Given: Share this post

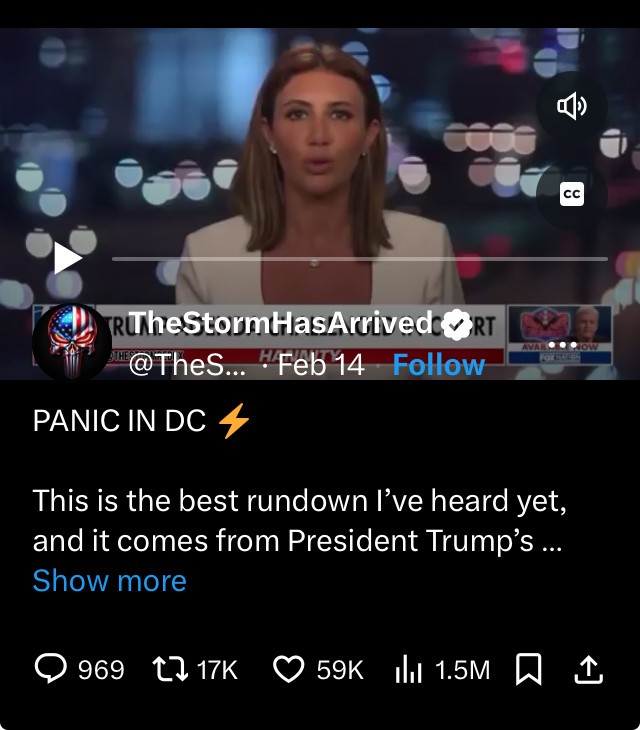Looking at the screenshot, I should (589, 669).
